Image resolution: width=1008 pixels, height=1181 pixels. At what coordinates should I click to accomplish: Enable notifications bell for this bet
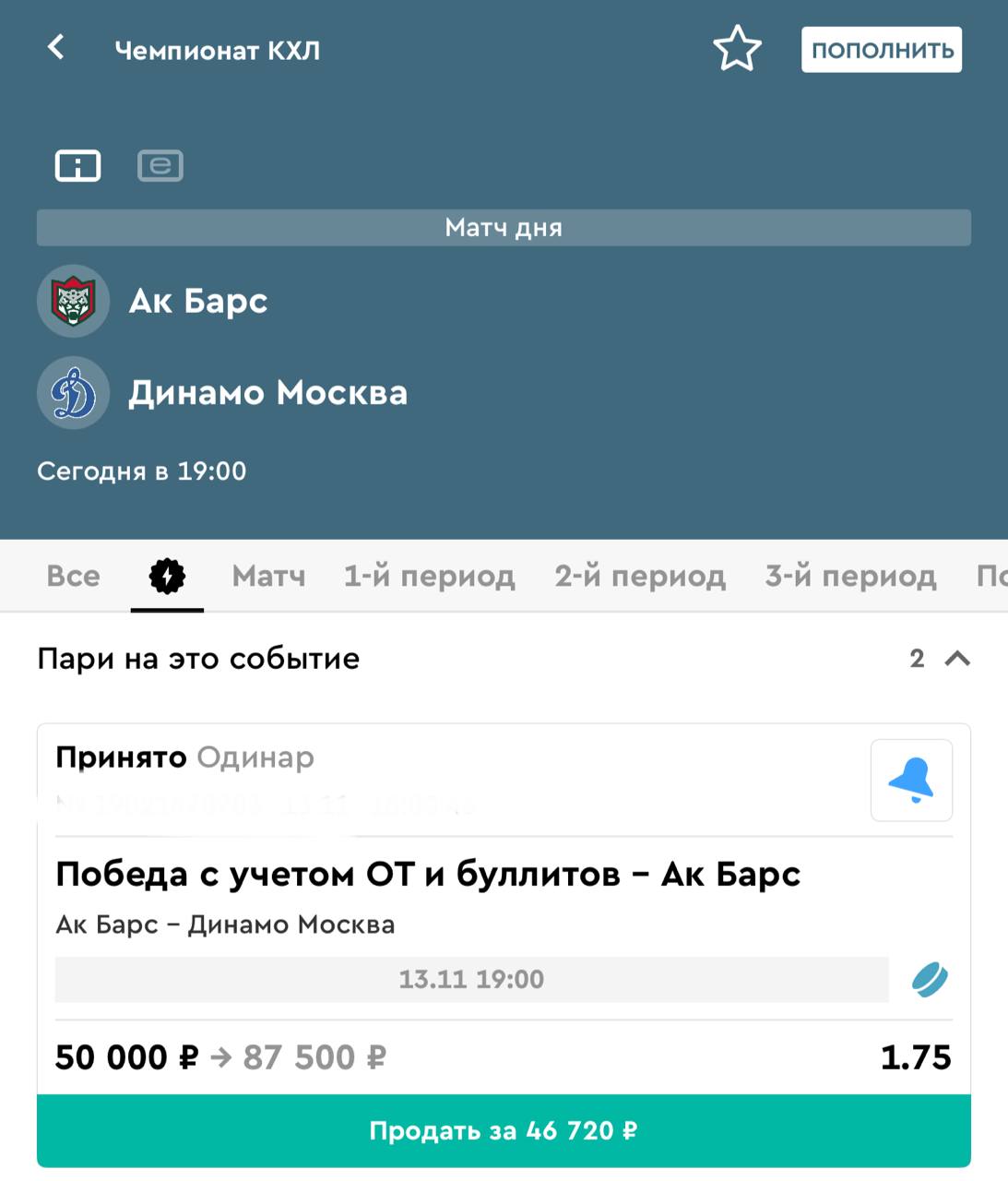[x=911, y=781]
